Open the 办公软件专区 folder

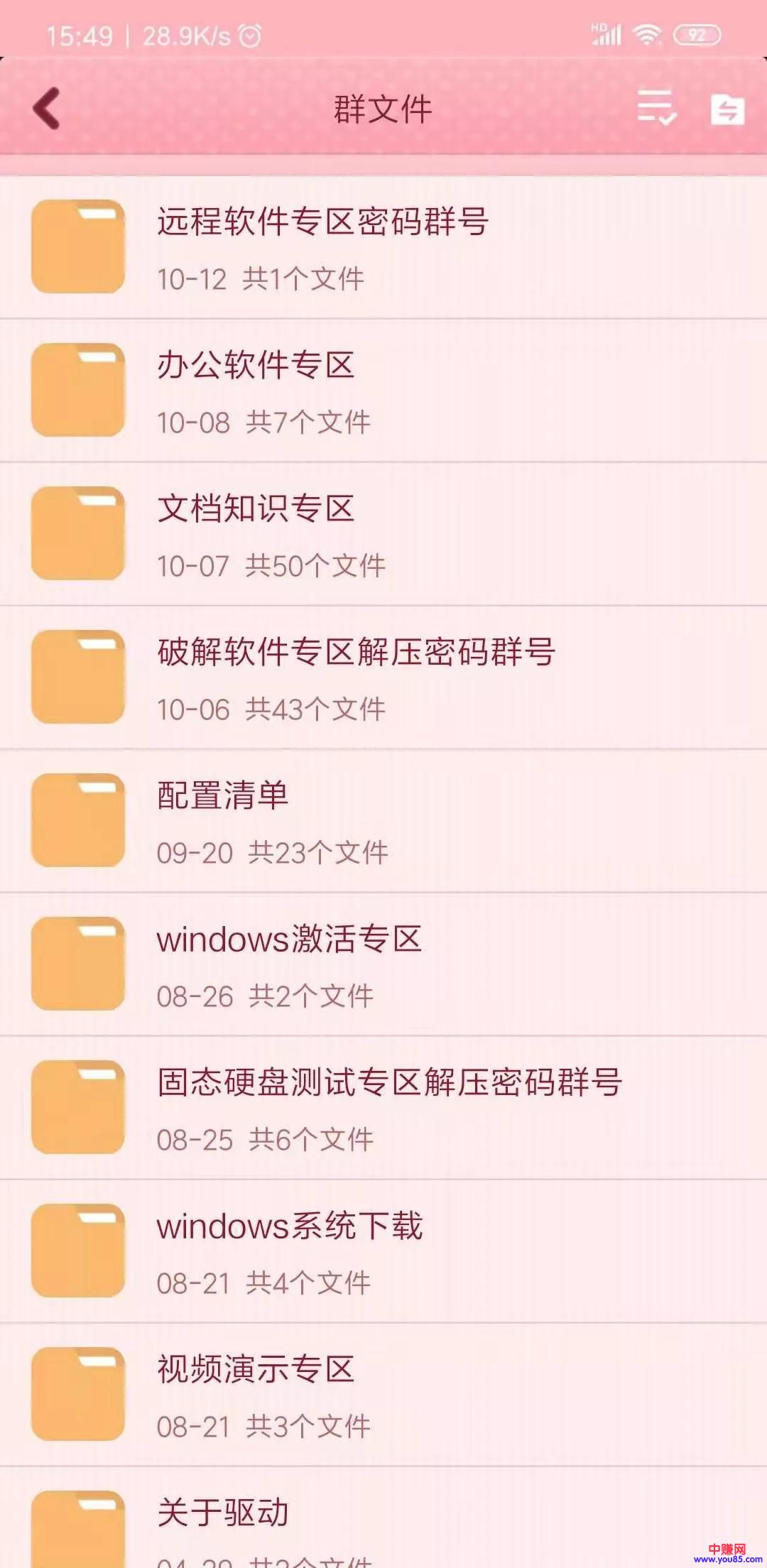pyautogui.click(x=256, y=365)
